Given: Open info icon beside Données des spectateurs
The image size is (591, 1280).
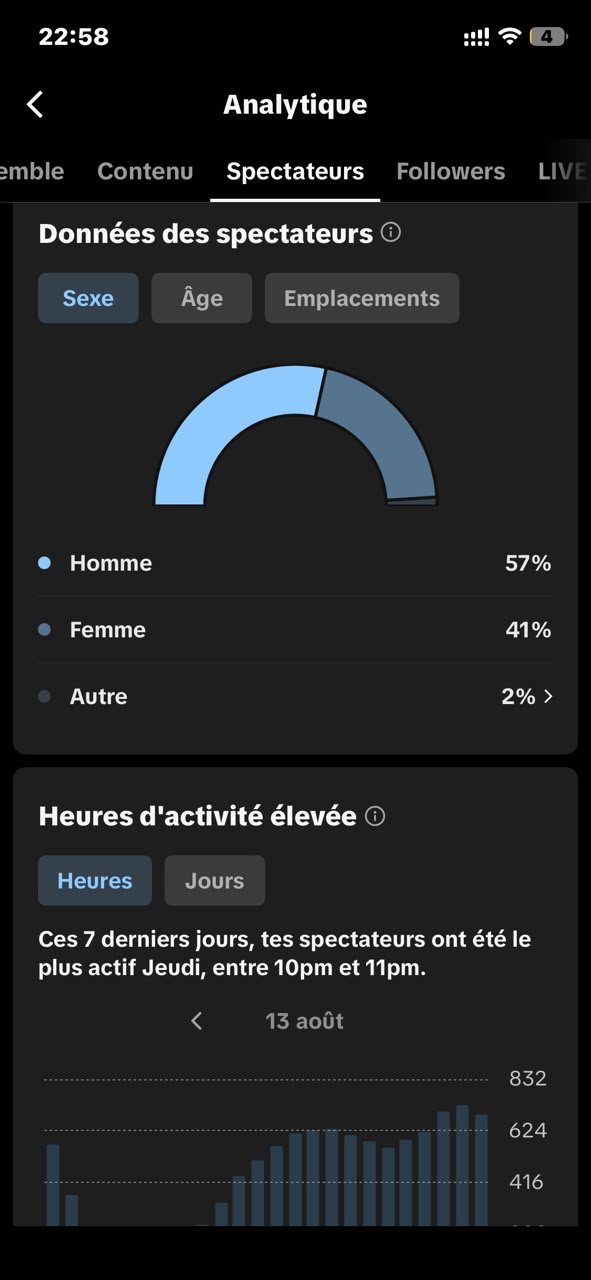Looking at the screenshot, I should click(x=391, y=233).
